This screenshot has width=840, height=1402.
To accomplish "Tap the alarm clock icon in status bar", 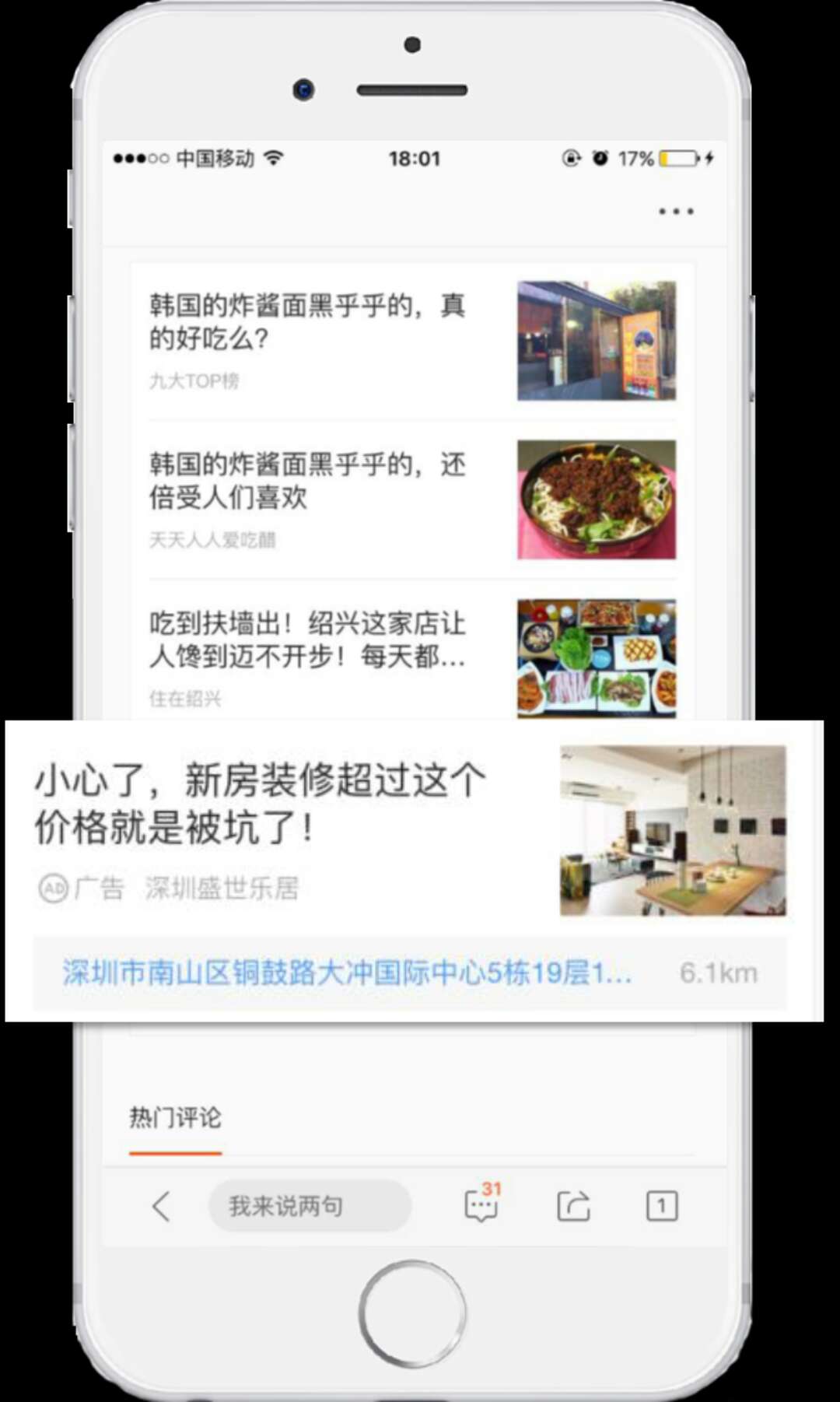I will 600,158.
